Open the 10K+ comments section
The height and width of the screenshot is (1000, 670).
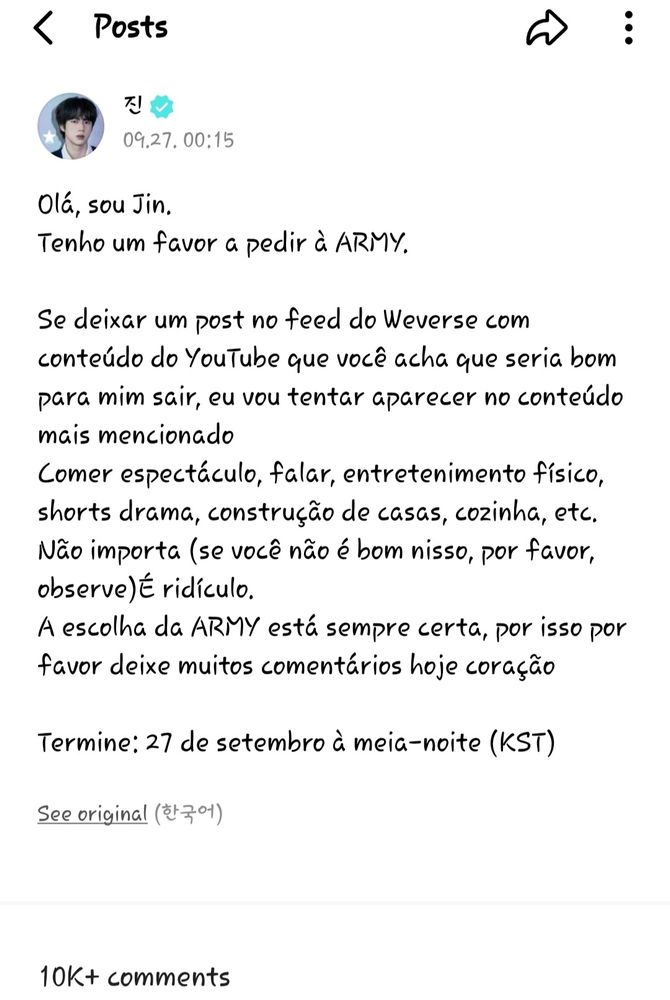tap(134, 975)
